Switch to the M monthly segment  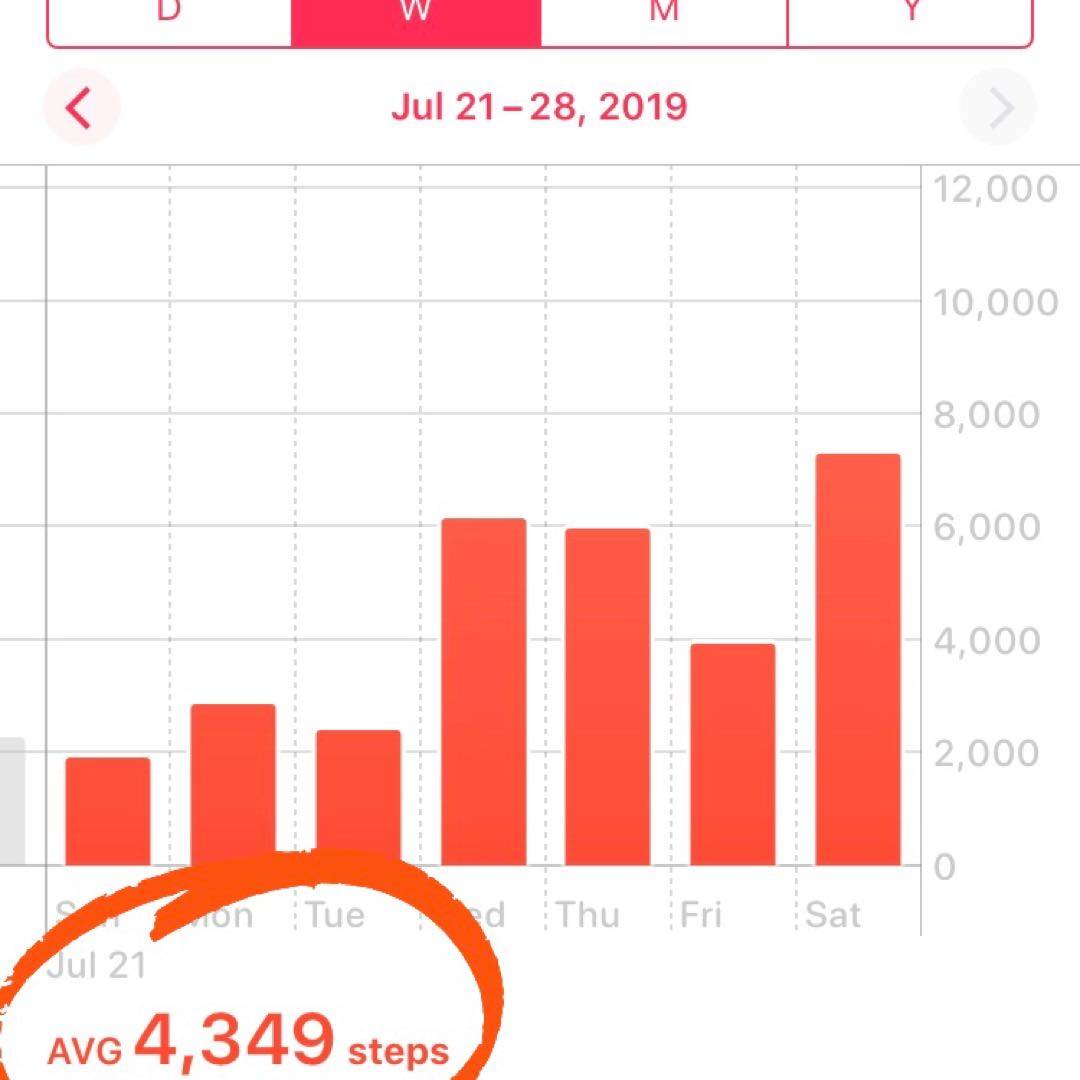(664, 20)
